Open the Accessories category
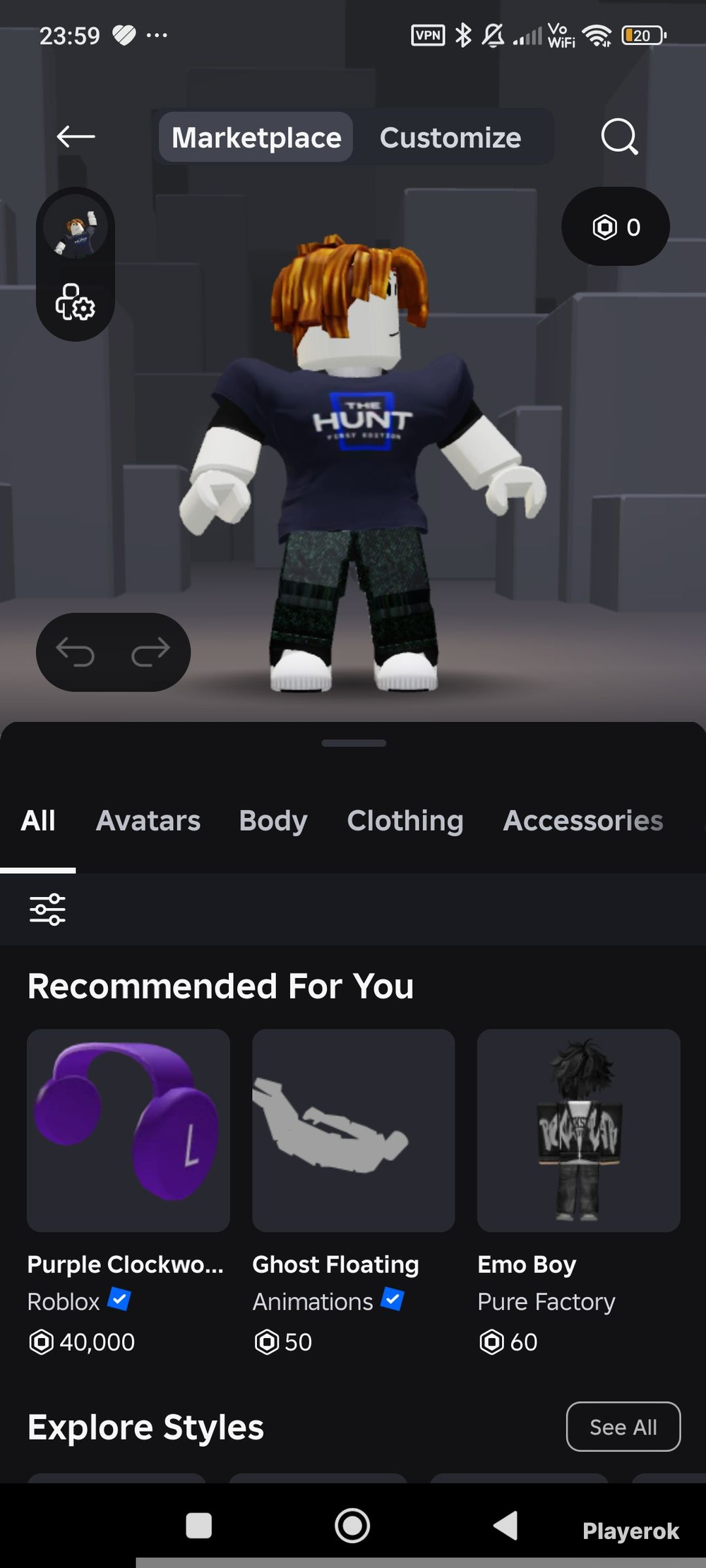The height and width of the screenshot is (1568, 706). pyautogui.click(x=583, y=821)
